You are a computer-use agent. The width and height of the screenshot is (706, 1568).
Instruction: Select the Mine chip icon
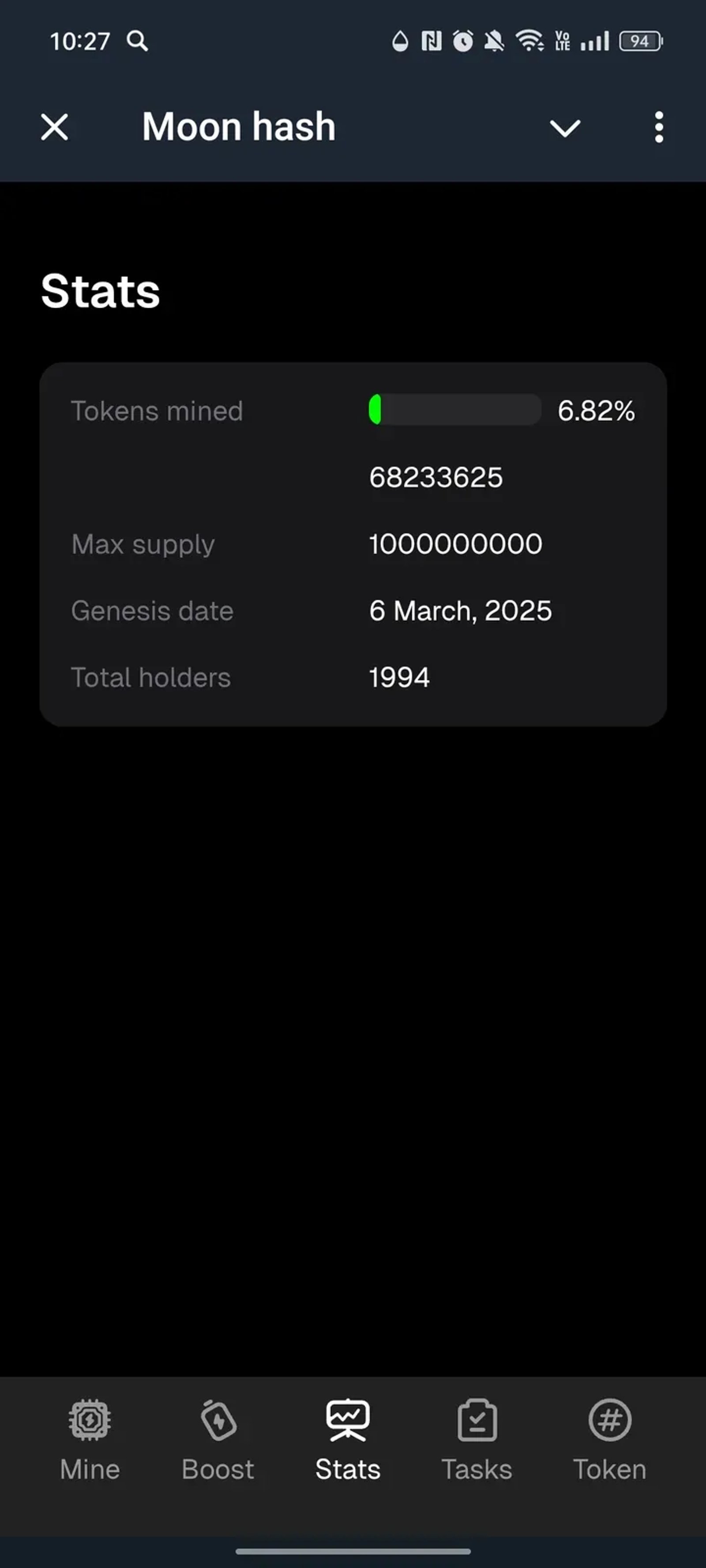click(89, 1419)
